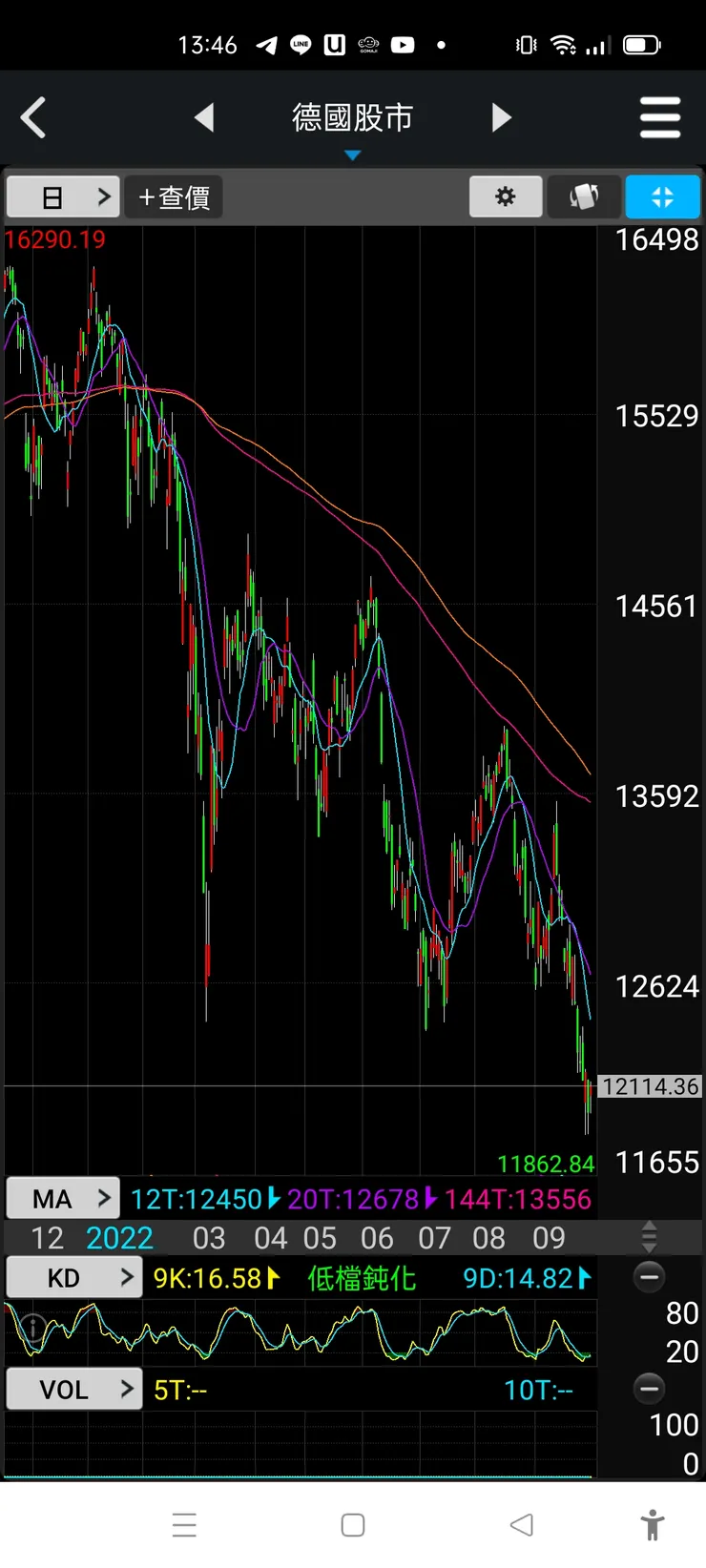
Task: Rotate the chart orientation
Action: [x=584, y=196]
